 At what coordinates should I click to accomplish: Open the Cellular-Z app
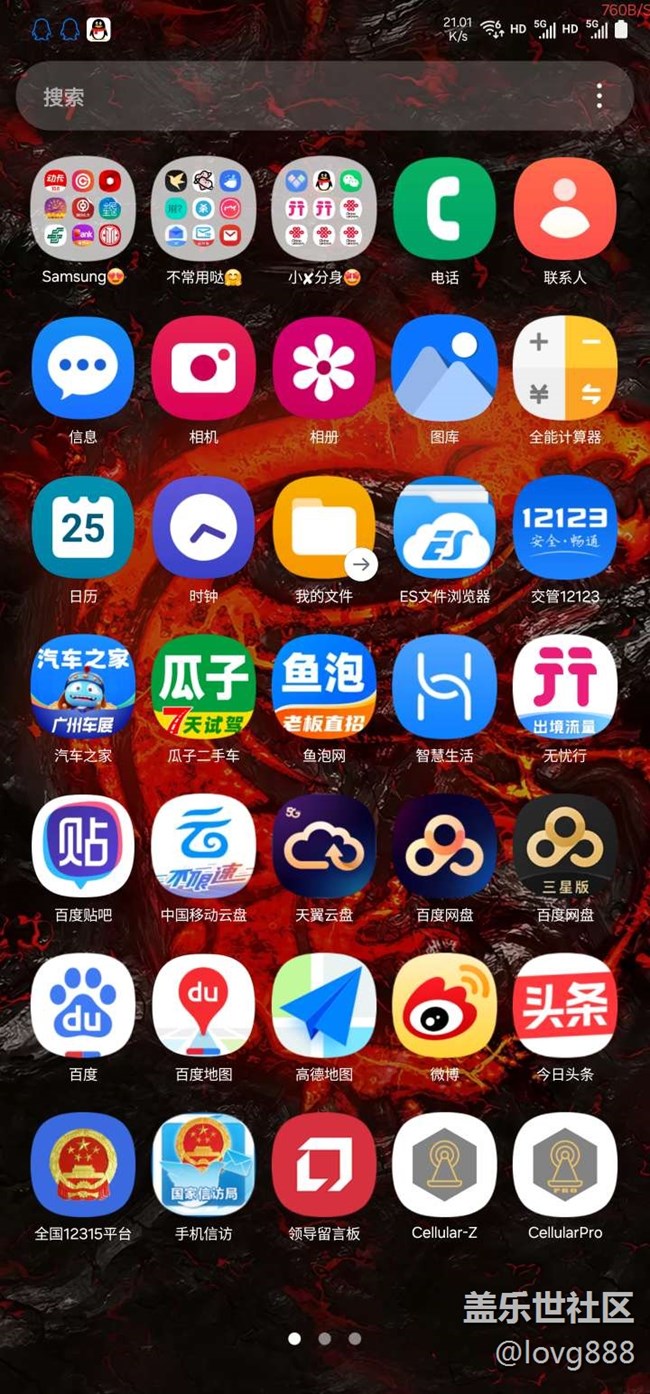(x=444, y=1164)
